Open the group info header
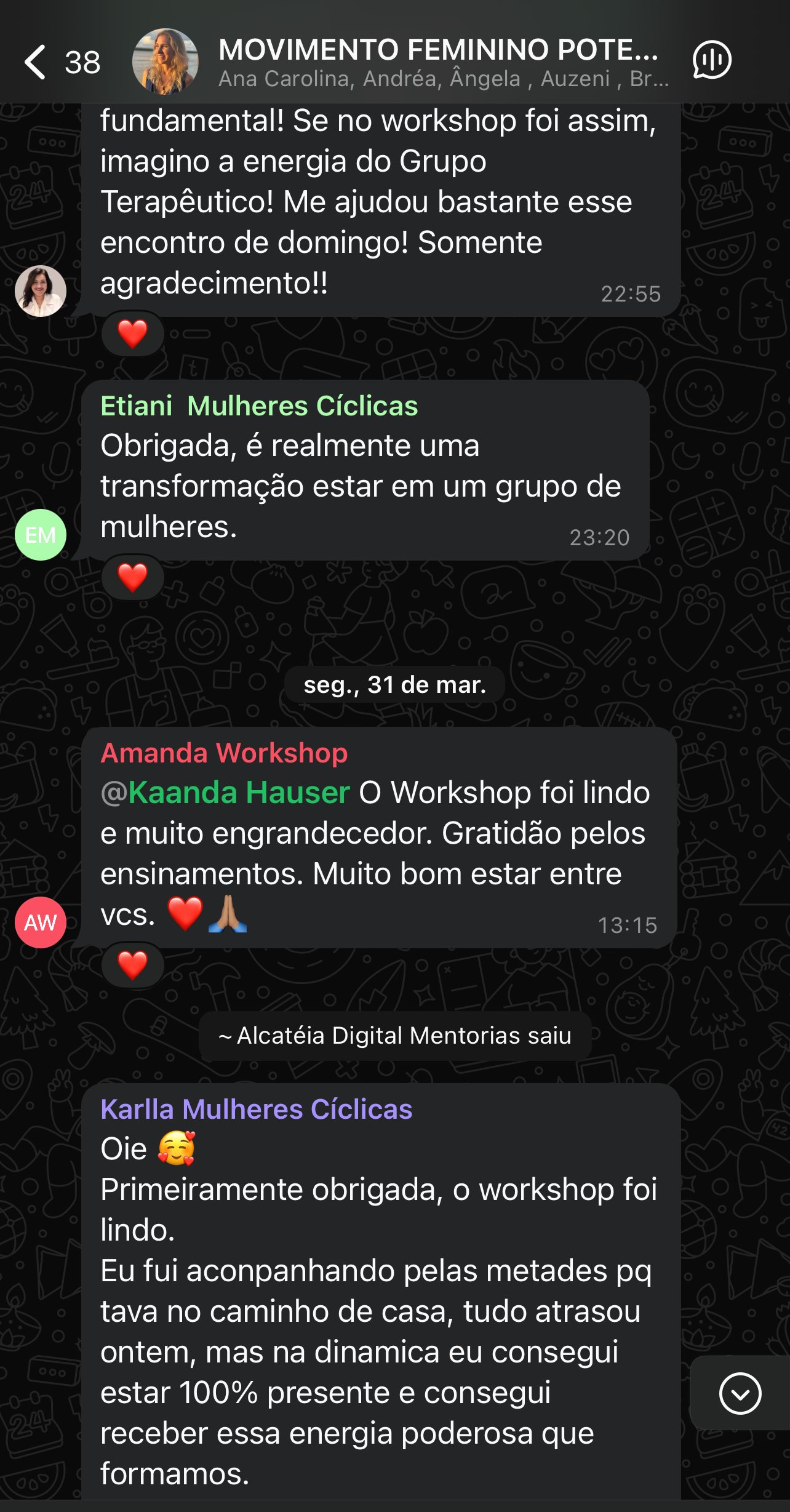 click(438, 62)
